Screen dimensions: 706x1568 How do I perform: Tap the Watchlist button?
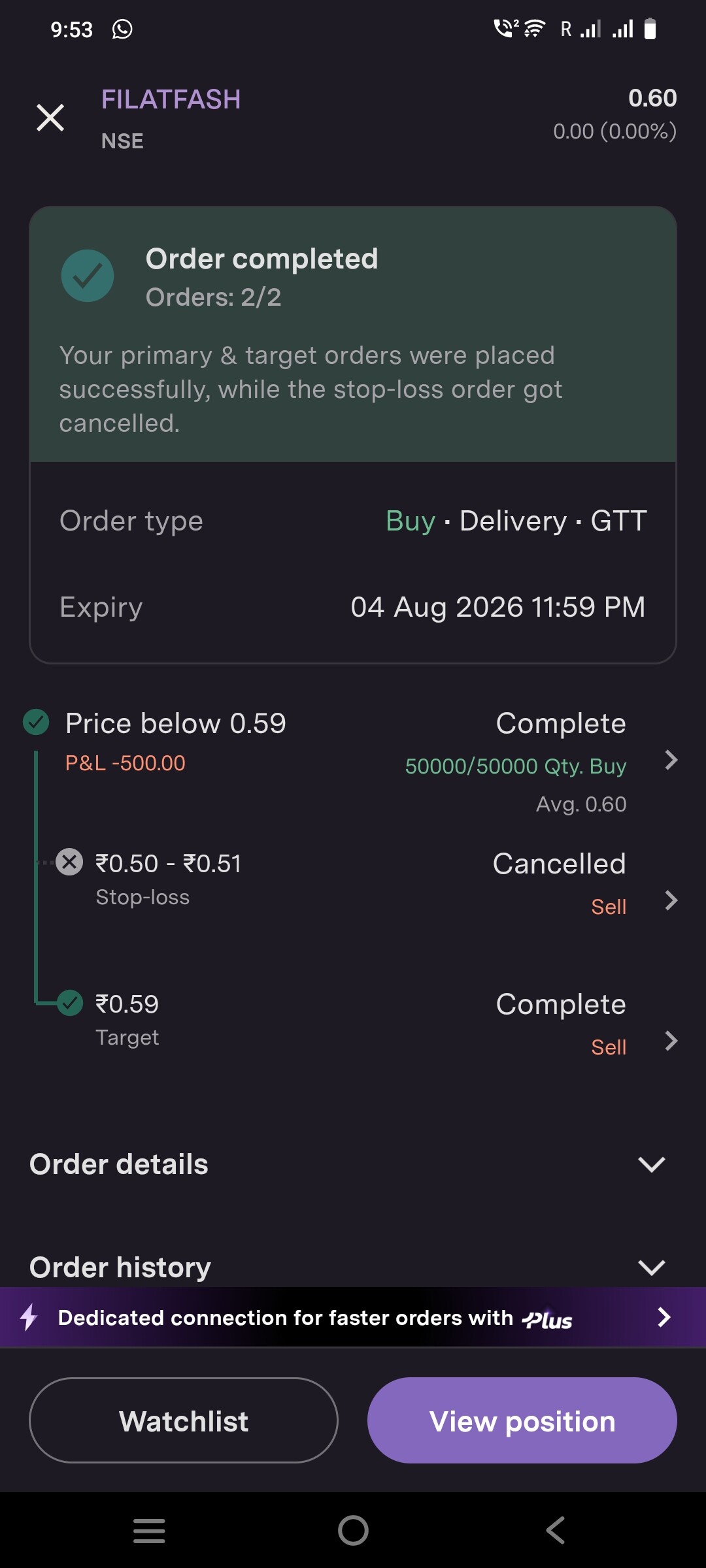point(184,1420)
